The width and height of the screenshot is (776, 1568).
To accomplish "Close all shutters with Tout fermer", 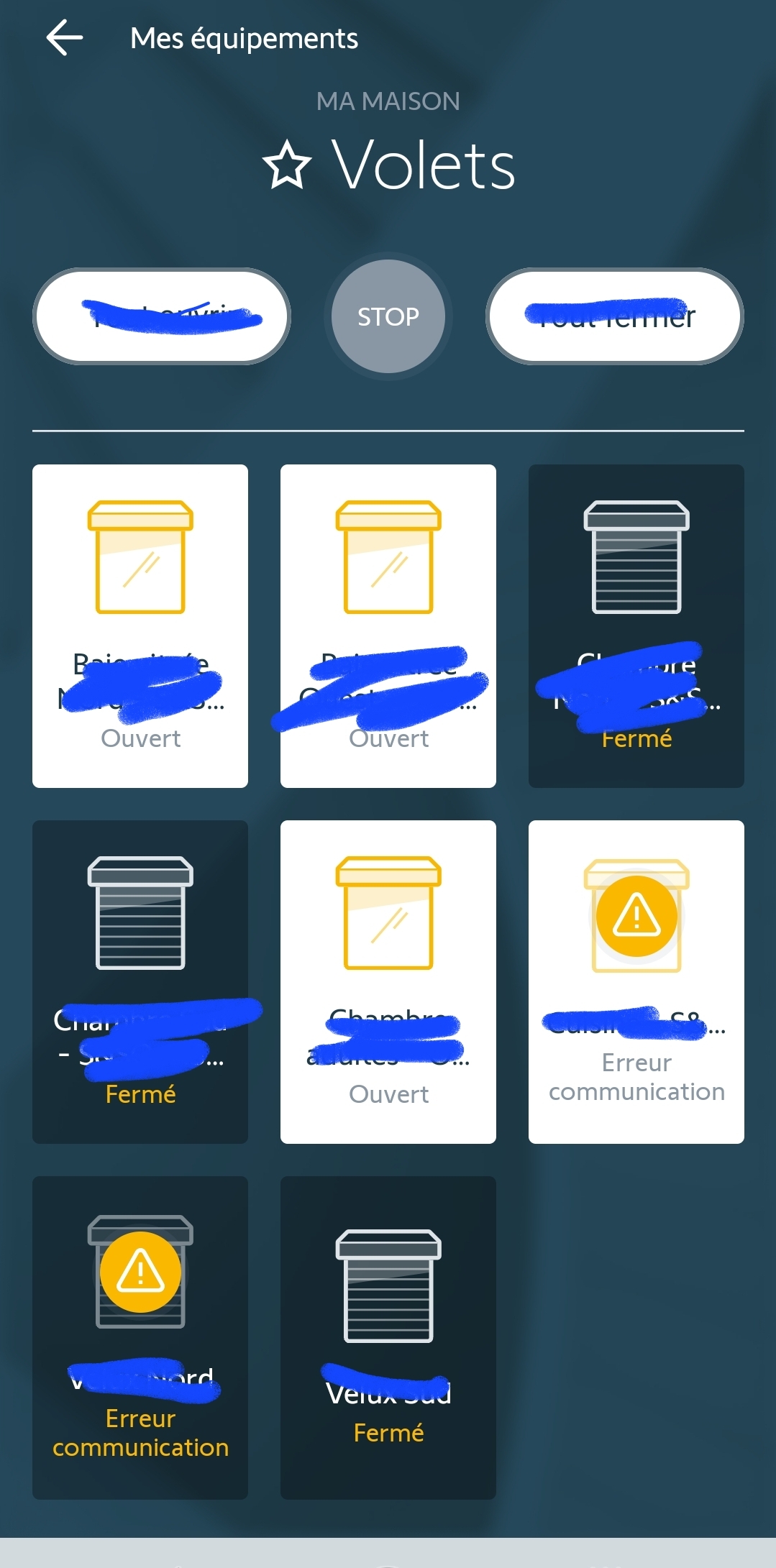I will tap(615, 316).
